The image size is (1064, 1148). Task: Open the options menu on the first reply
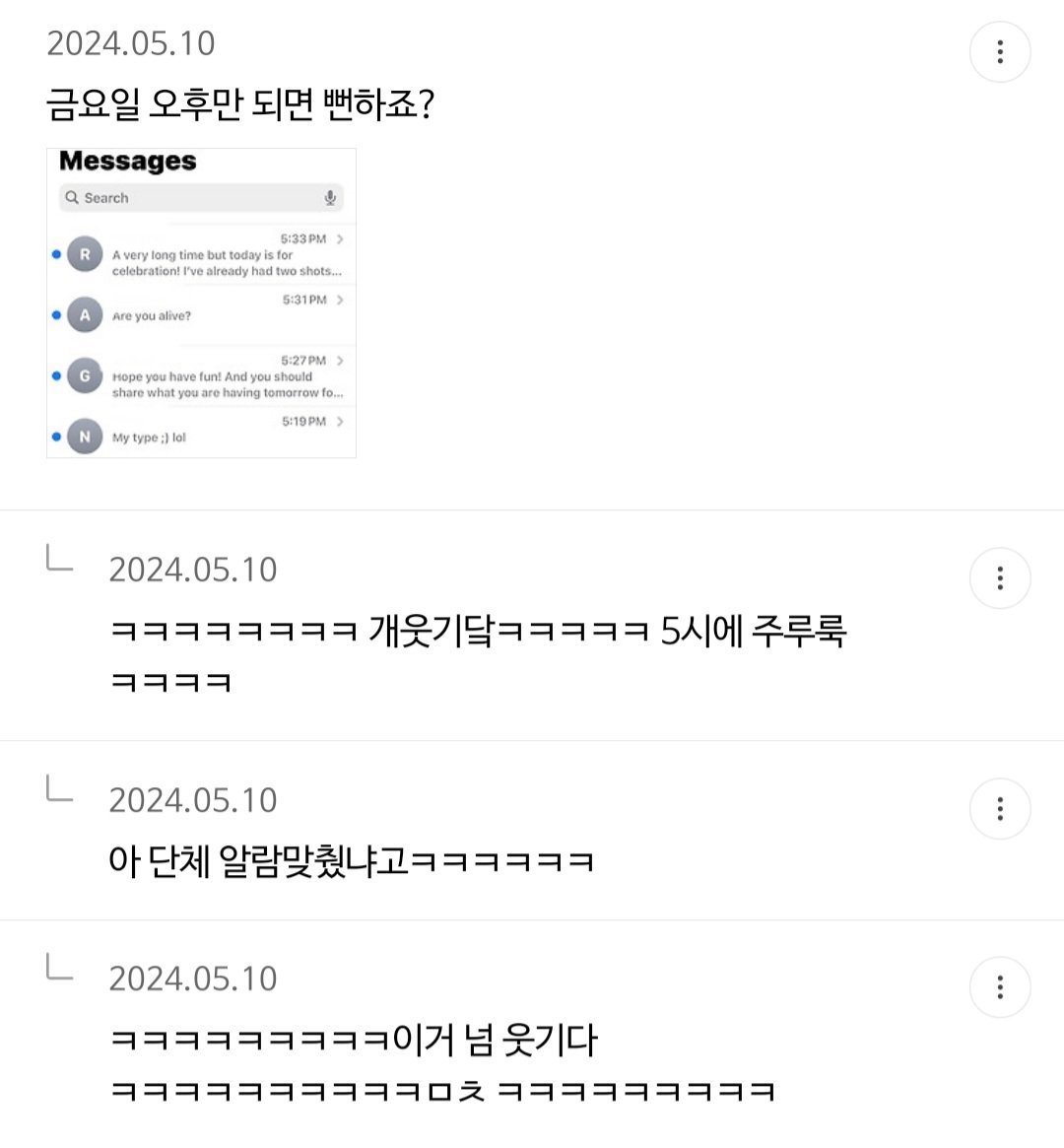[1001, 578]
